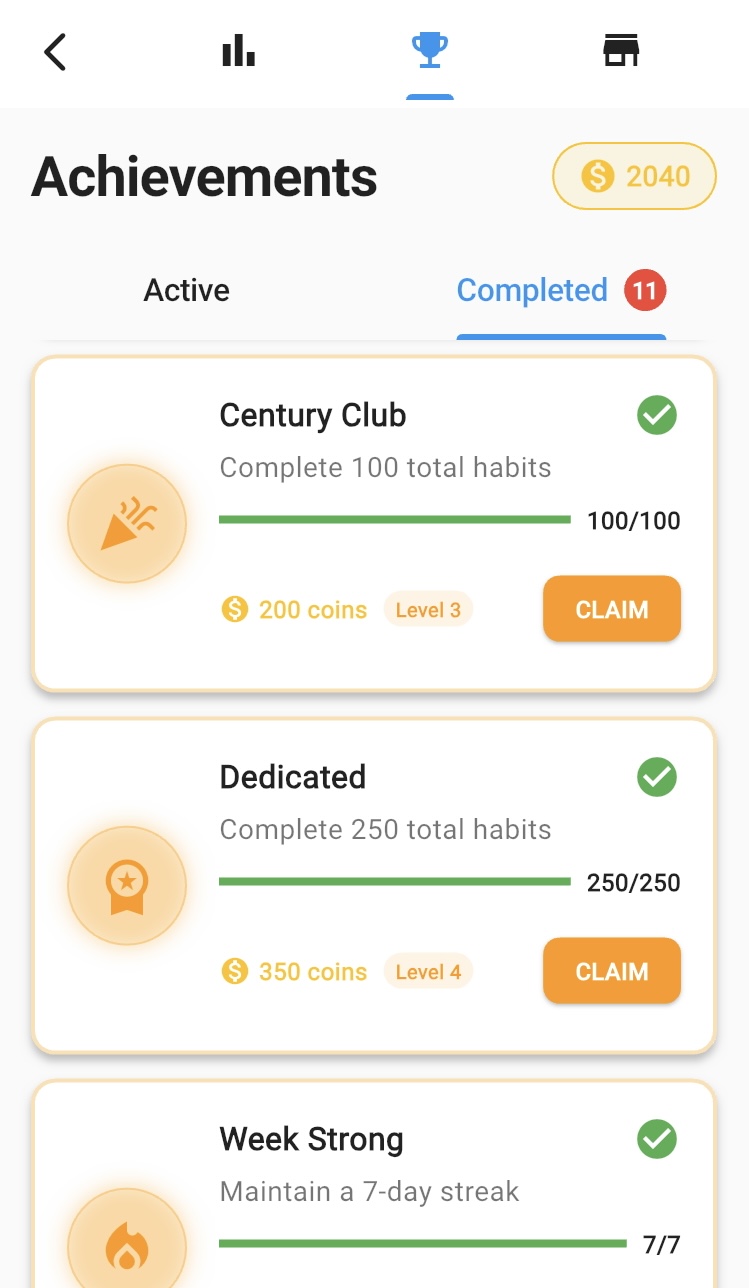Screen dimensions: 749x1288
Task: Click the 2040 coin balance pill
Action: pyautogui.click(x=634, y=176)
